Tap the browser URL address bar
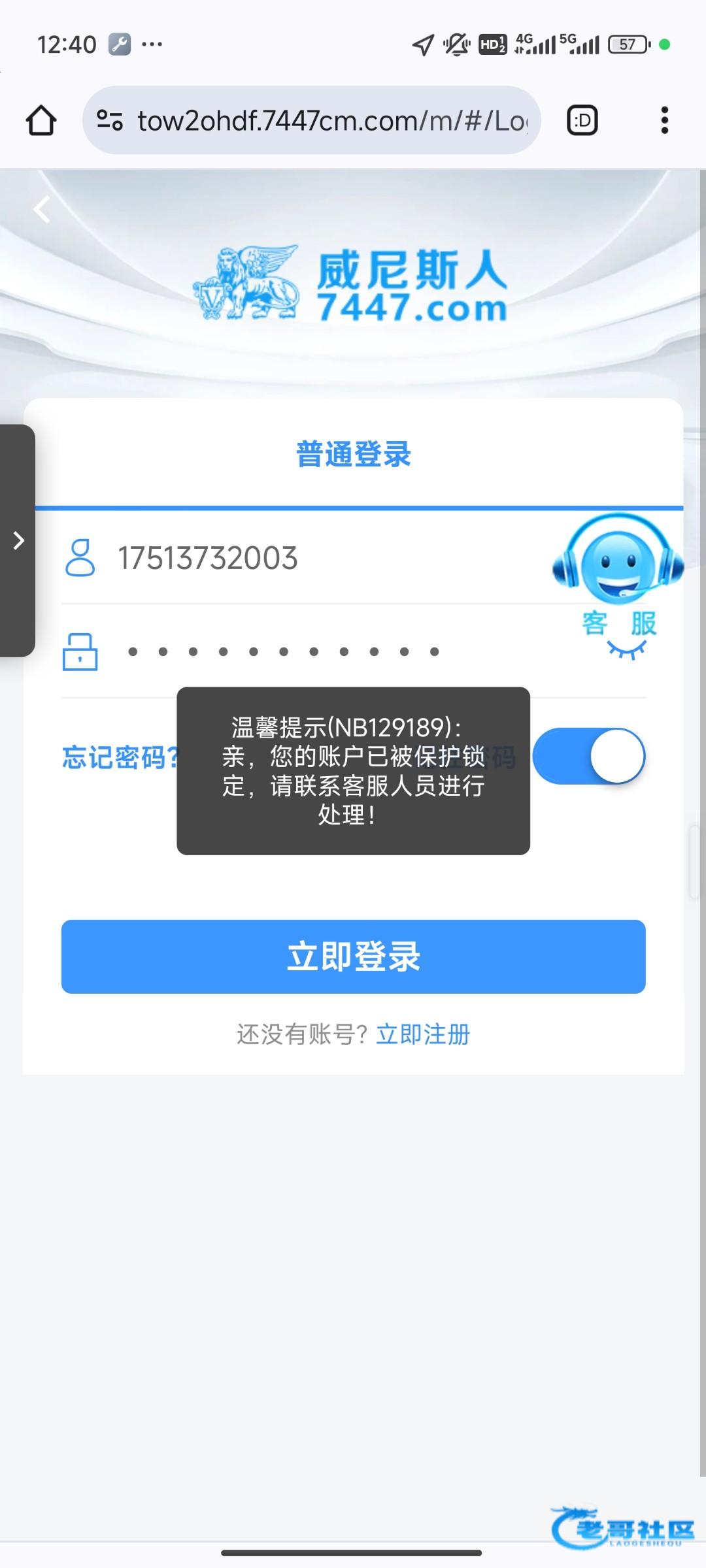Image resolution: width=706 pixels, height=1568 pixels. [311, 120]
